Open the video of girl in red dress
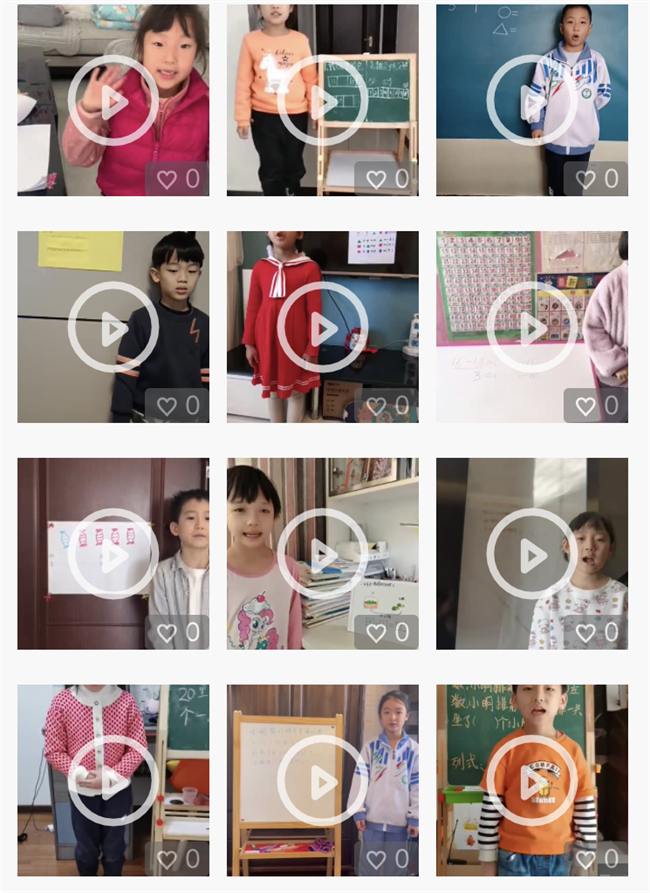 click(x=322, y=328)
